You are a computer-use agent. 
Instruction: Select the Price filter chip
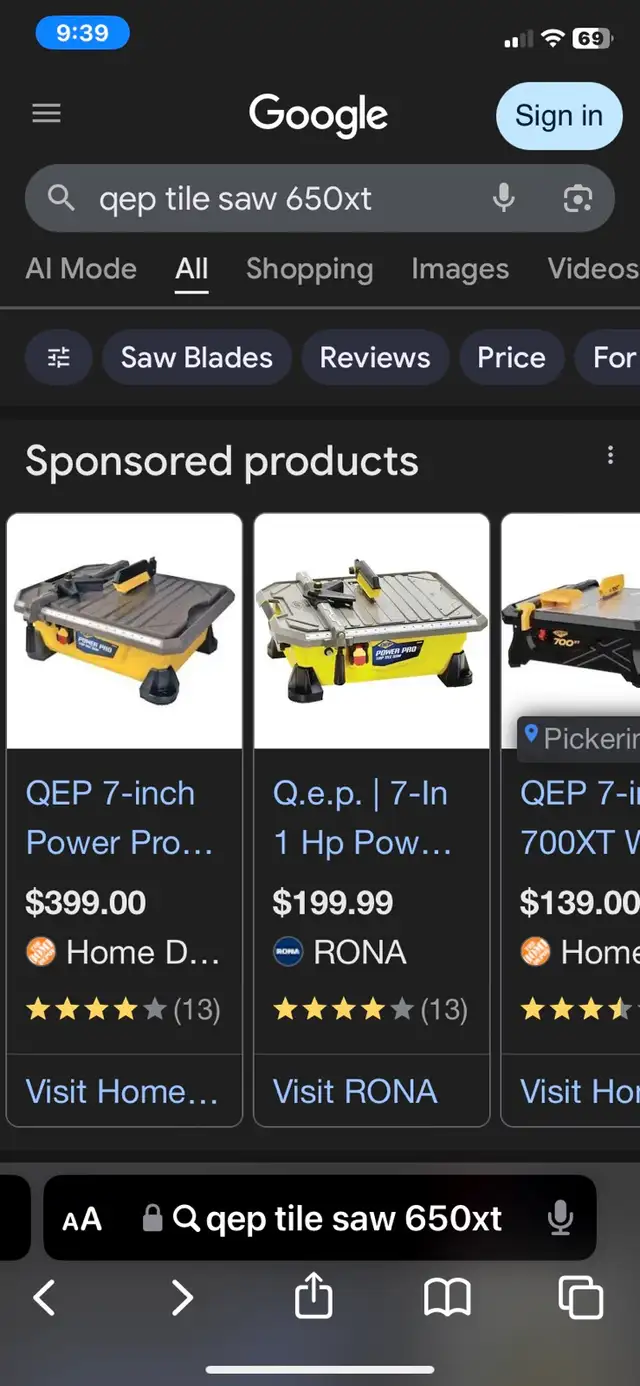pos(511,358)
